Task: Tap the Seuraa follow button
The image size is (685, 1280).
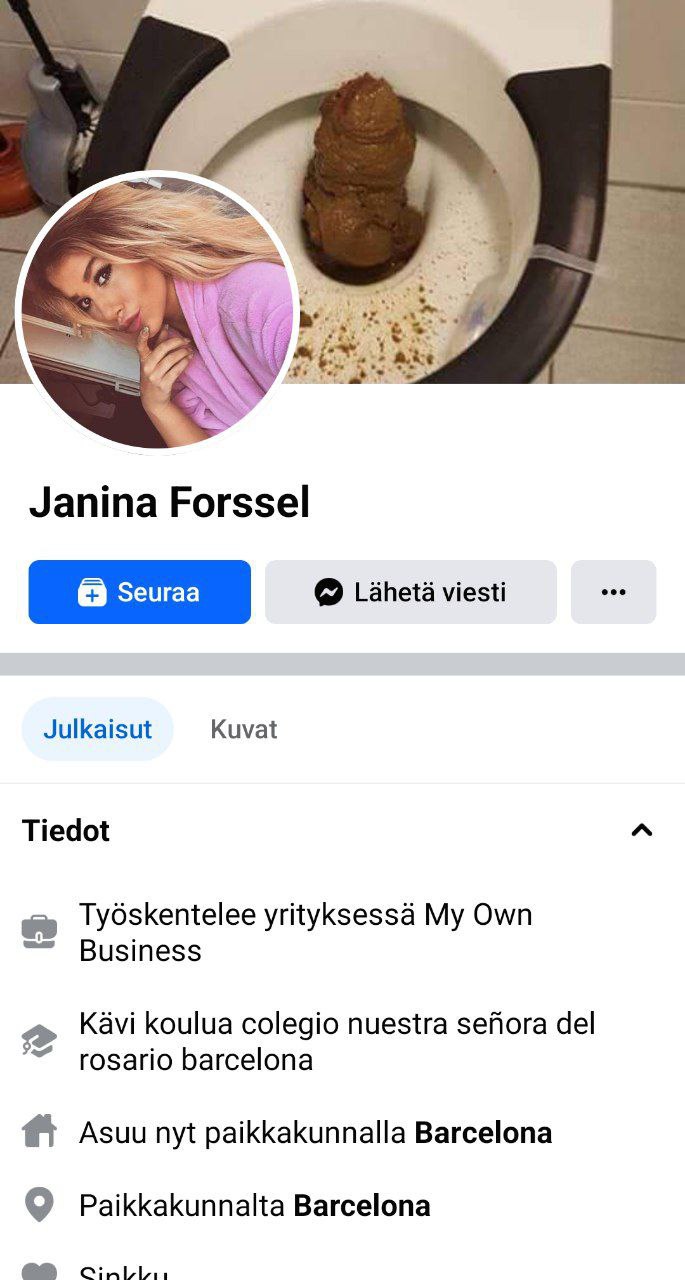Action: coord(139,592)
